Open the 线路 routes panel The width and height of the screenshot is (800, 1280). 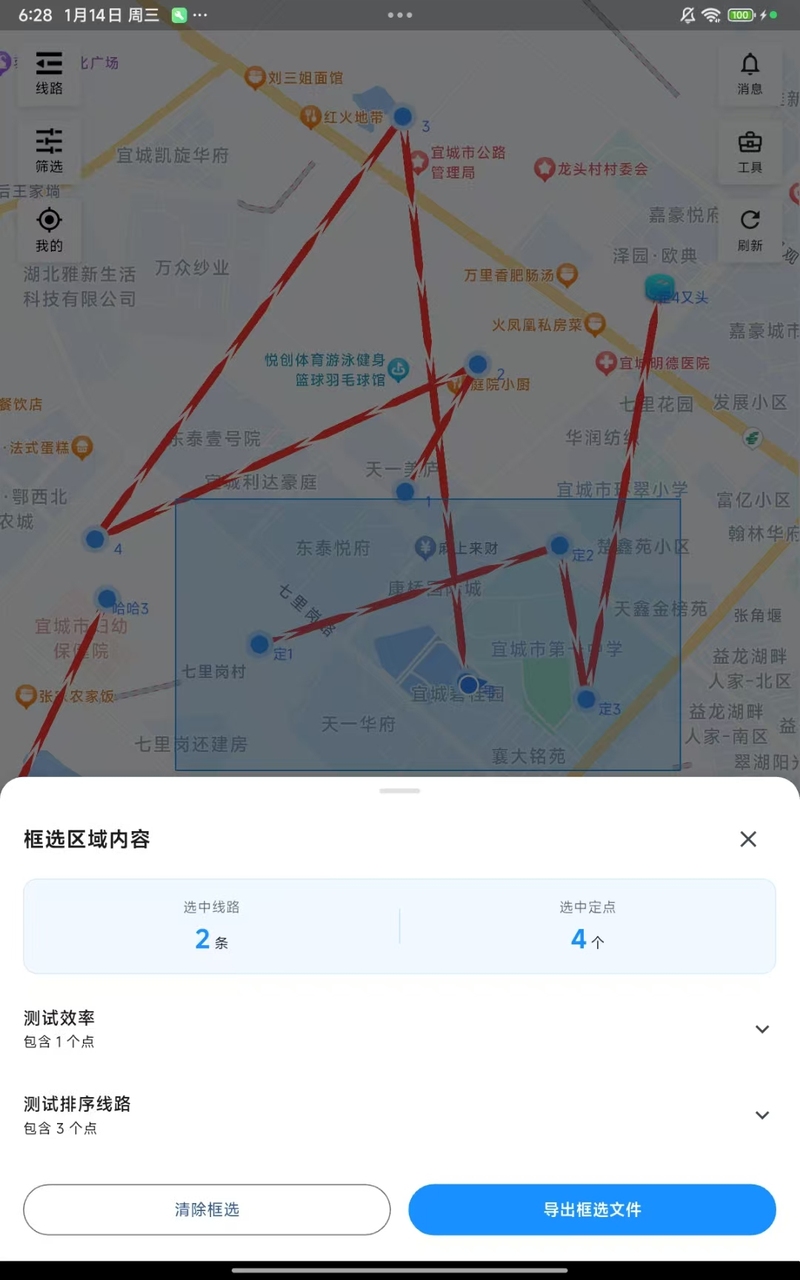(x=49, y=73)
